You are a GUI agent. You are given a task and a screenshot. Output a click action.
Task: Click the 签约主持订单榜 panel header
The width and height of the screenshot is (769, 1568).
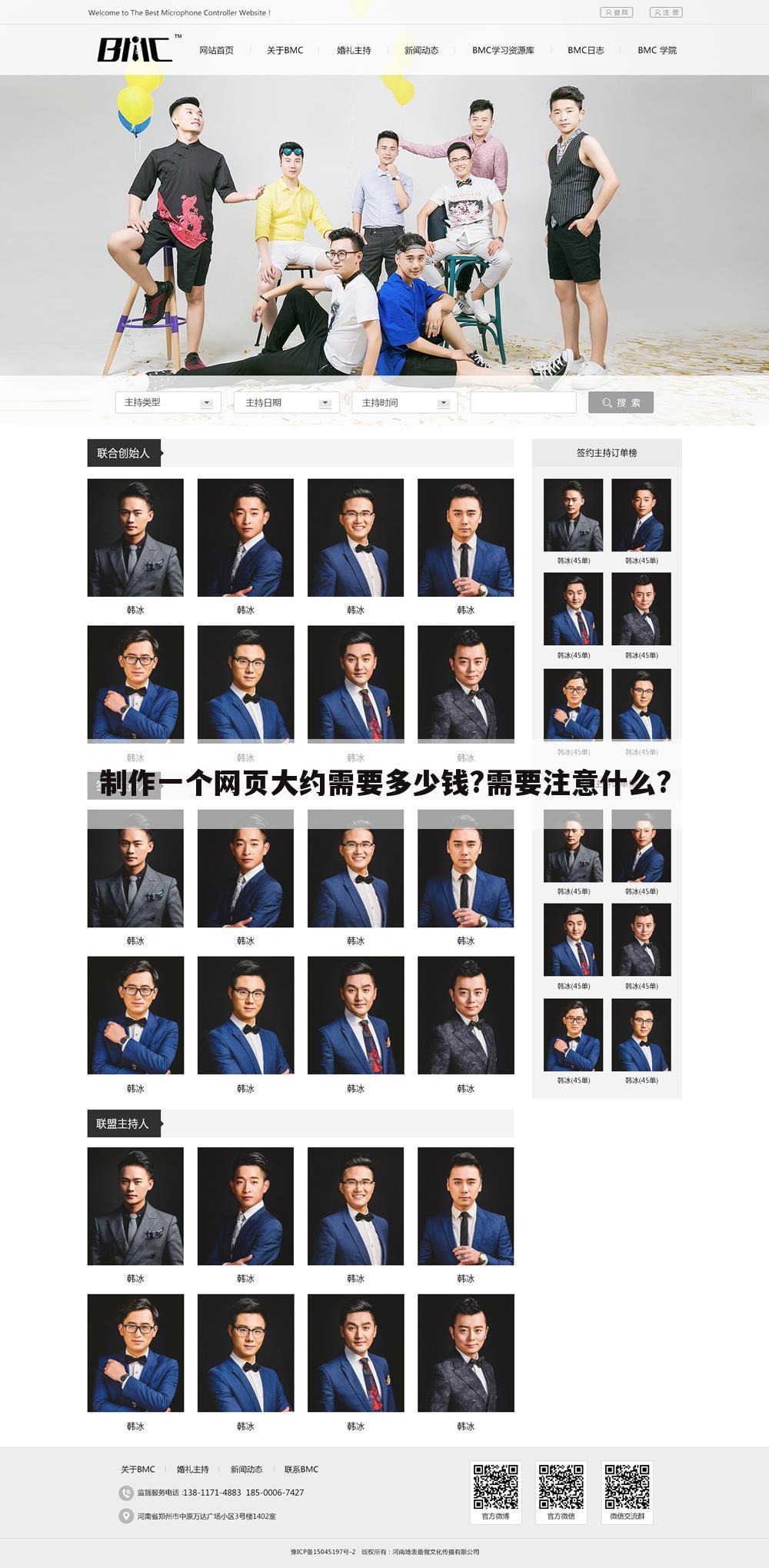(608, 451)
